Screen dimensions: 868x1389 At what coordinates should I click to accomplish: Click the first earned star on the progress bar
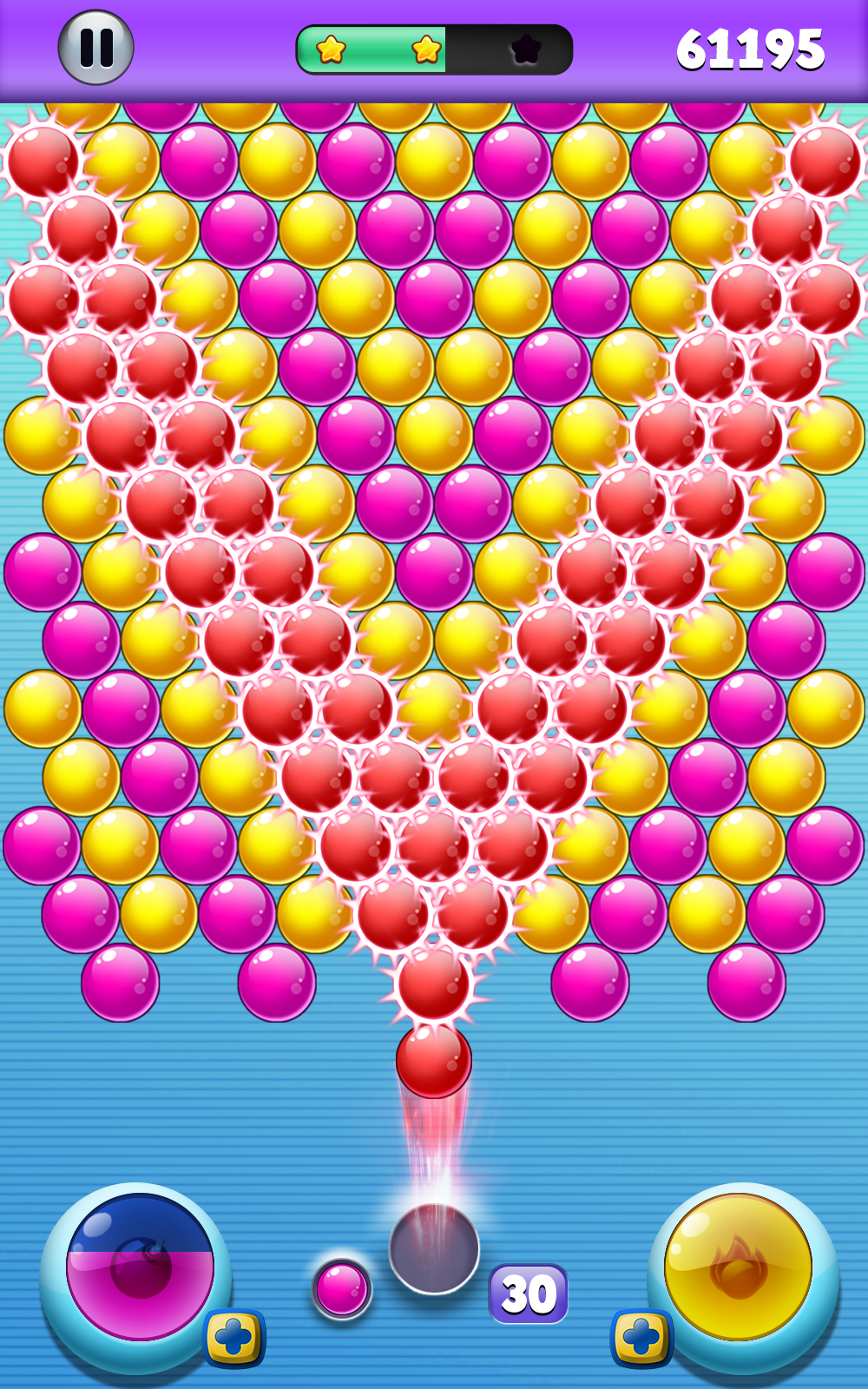pyautogui.click(x=330, y=49)
